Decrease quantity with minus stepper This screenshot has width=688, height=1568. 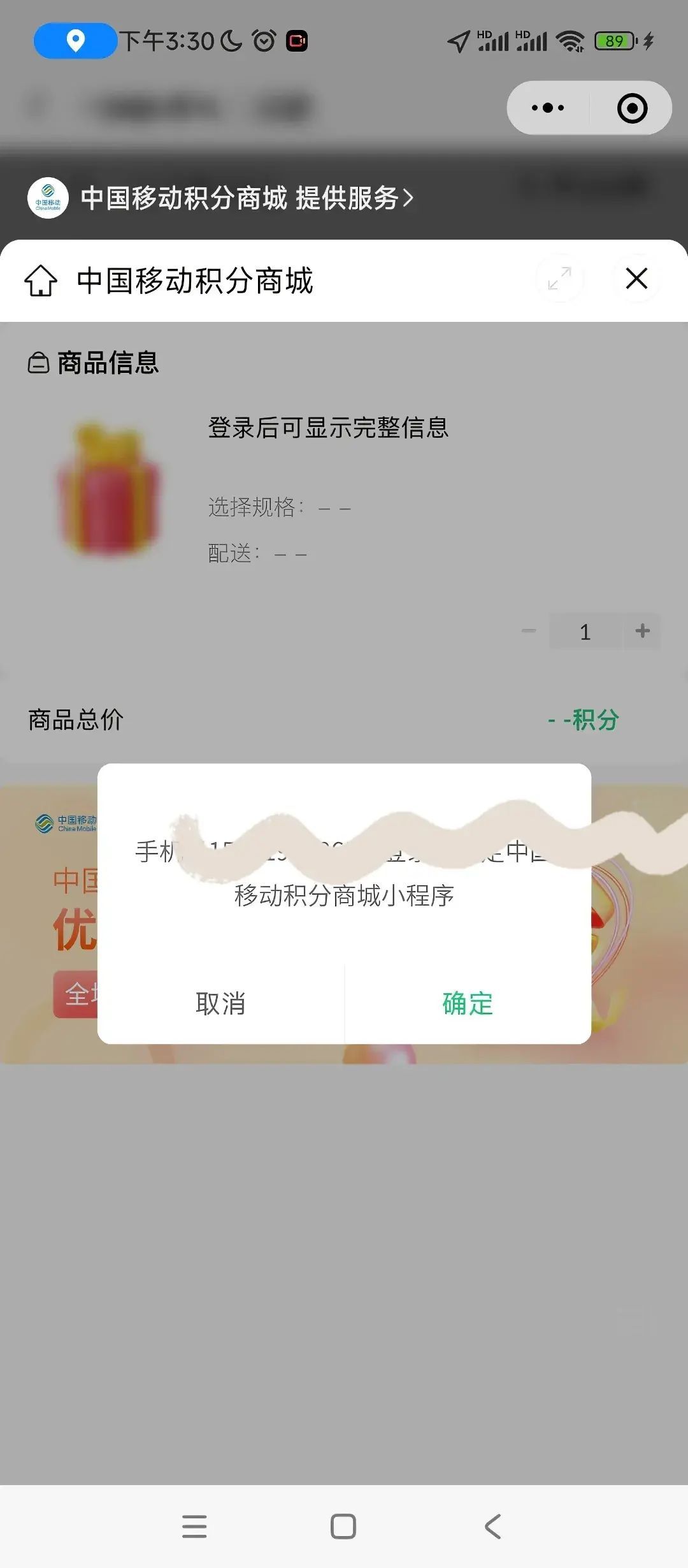pos(529,631)
